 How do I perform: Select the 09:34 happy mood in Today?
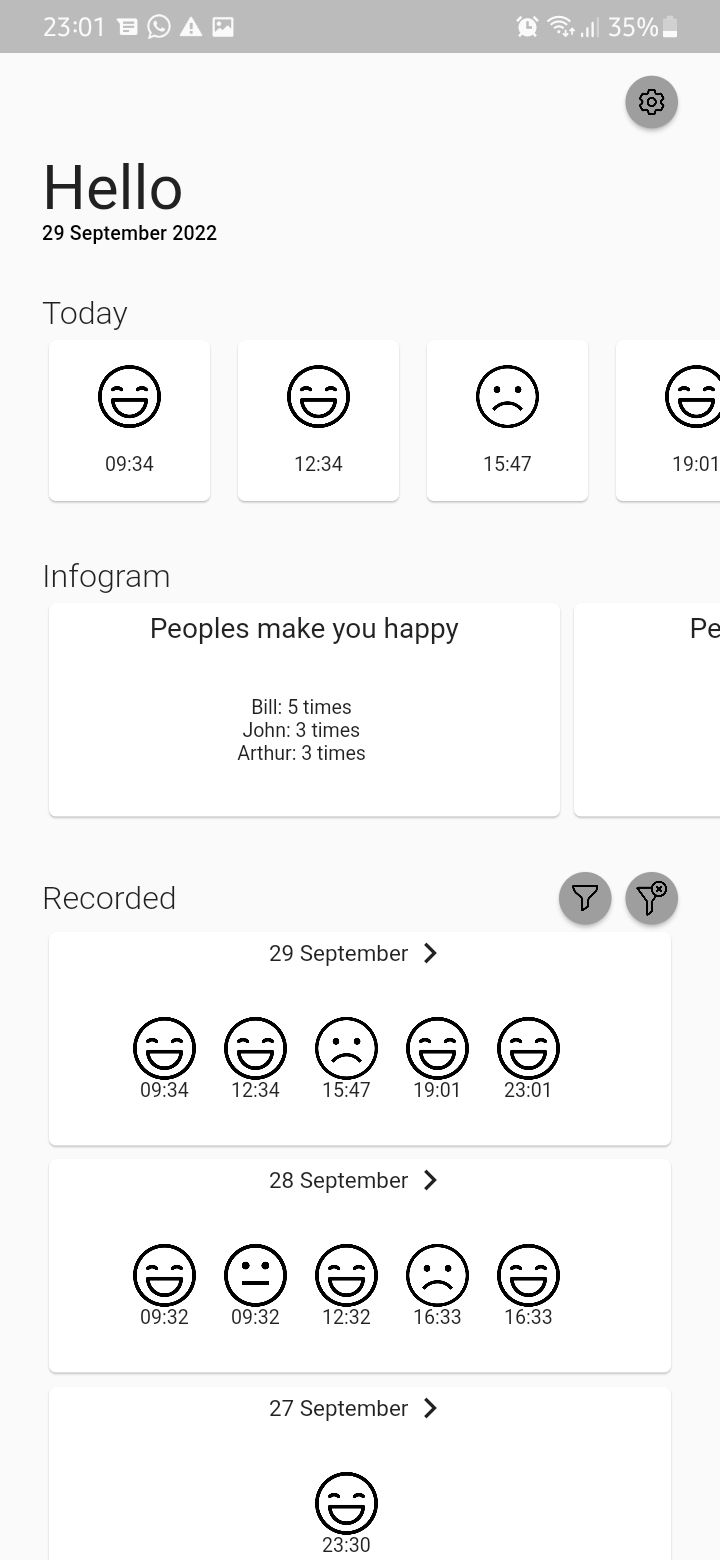point(129,419)
